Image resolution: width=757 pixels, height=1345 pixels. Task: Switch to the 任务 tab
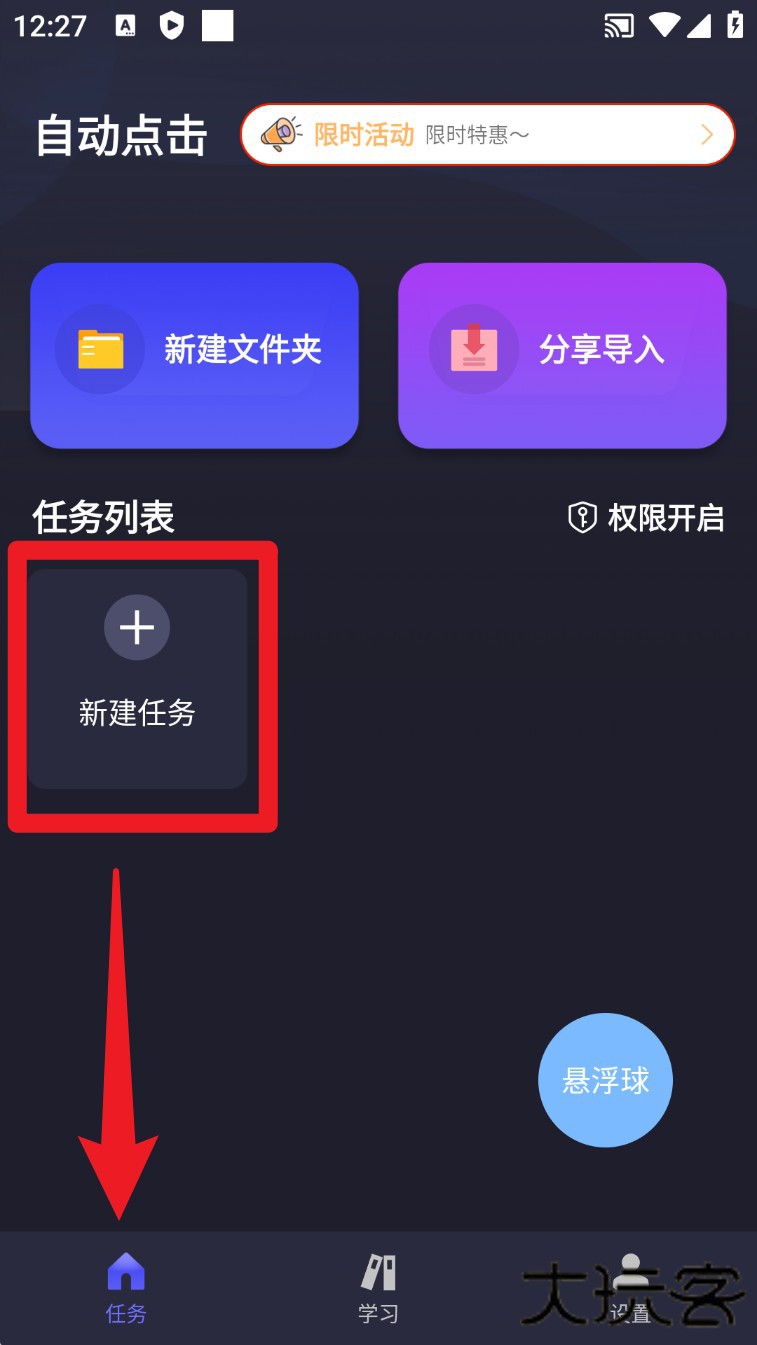(x=126, y=1288)
